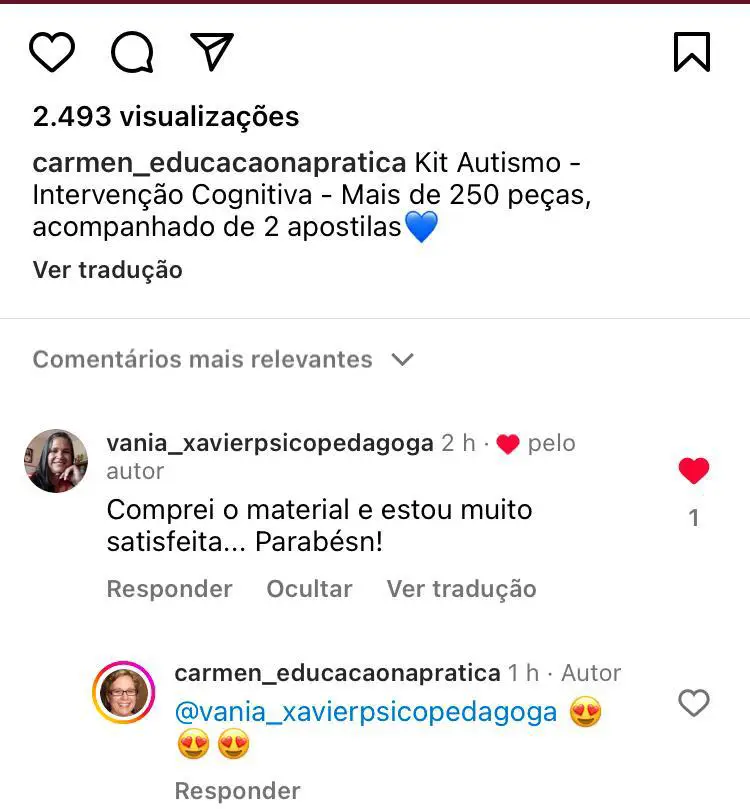The height and width of the screenshot is (809, 750).
Task: Tap the @vania_xavierpsicopedagoga mention
Action: 365,712
